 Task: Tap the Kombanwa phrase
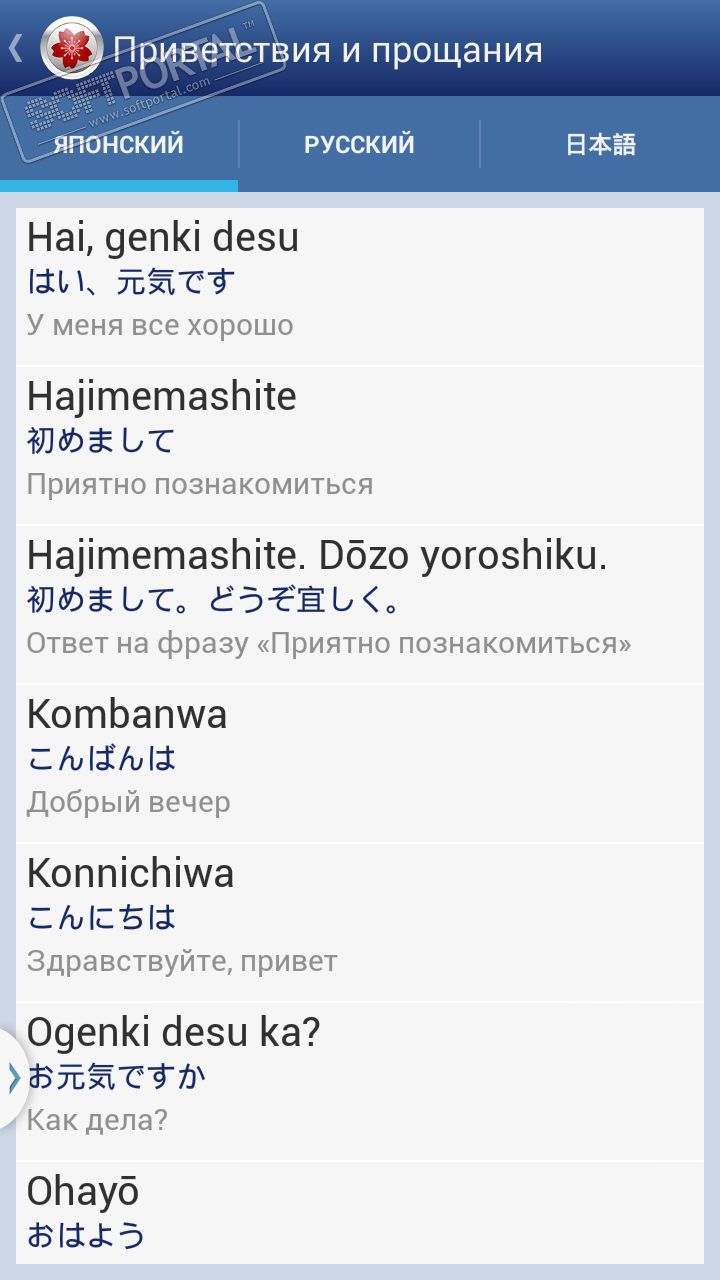360,763
